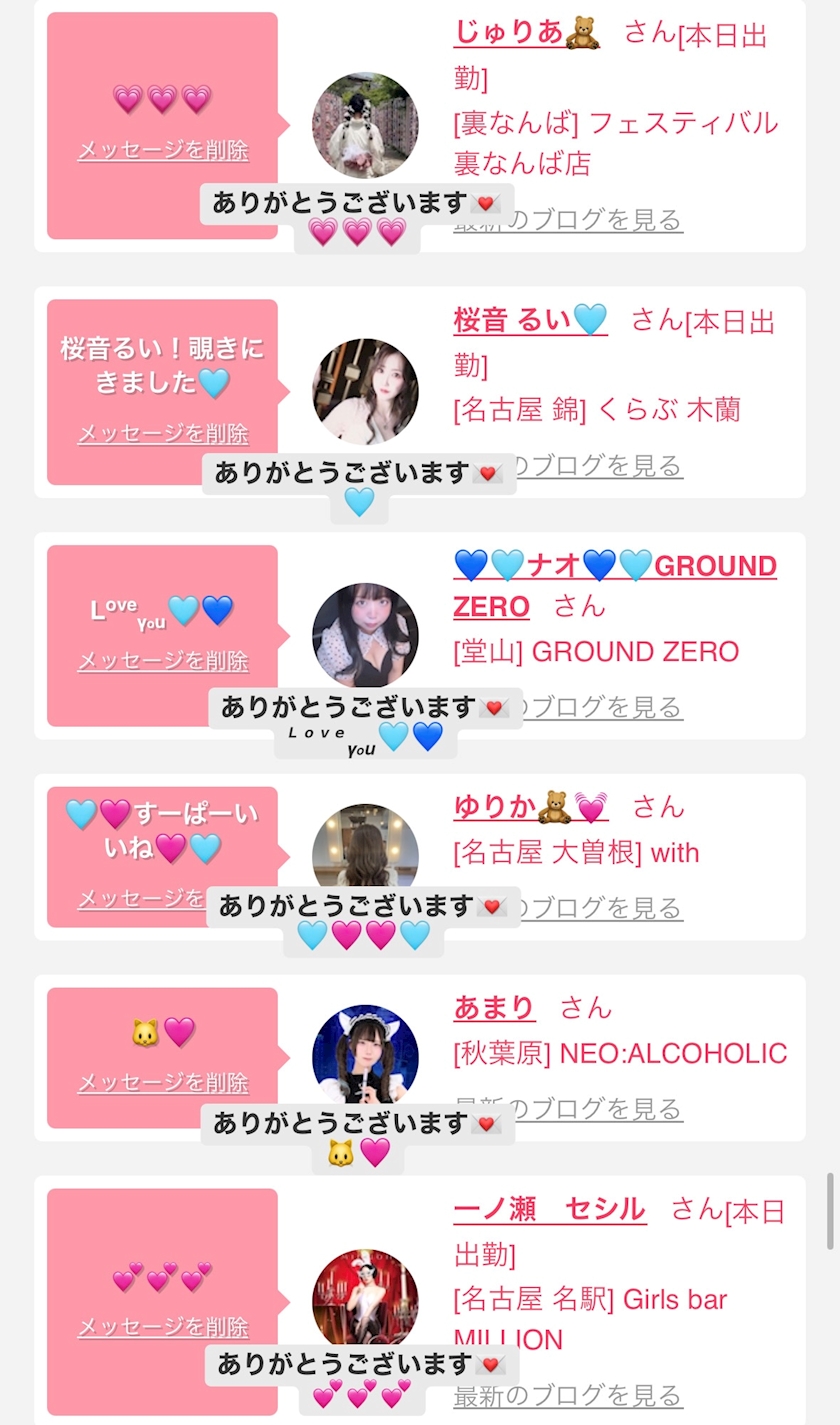Delete the cat heart message to あまり
This screenshot has width=840, height=1425.
point(163,1083)
